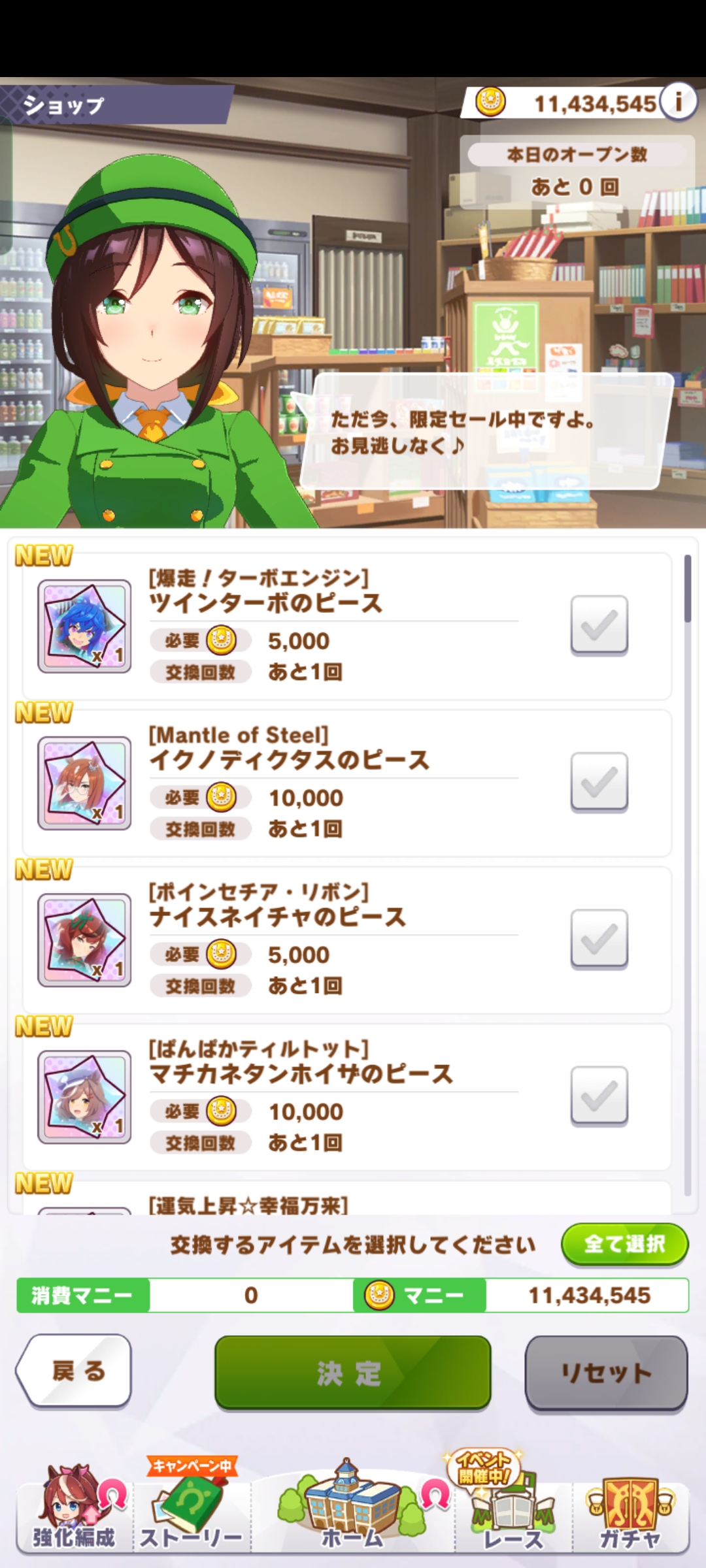Confirm exchange with 決定 button
The height and width of the screenshot is (1568, 706).
pyautogui.click(x=352, y=1372)
